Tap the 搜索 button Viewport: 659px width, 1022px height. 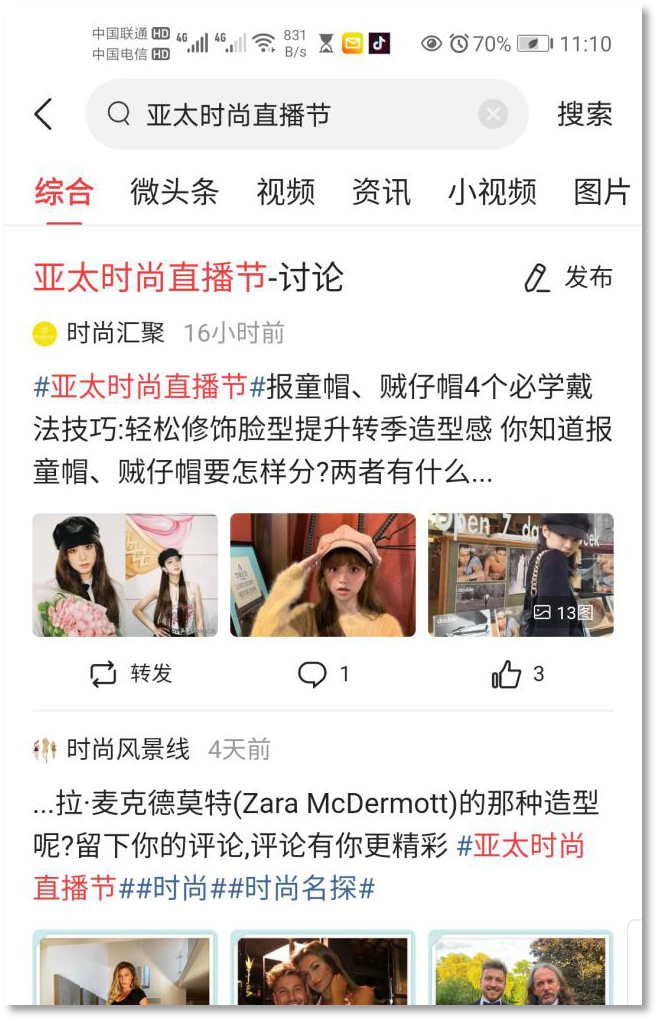(584, 114)
